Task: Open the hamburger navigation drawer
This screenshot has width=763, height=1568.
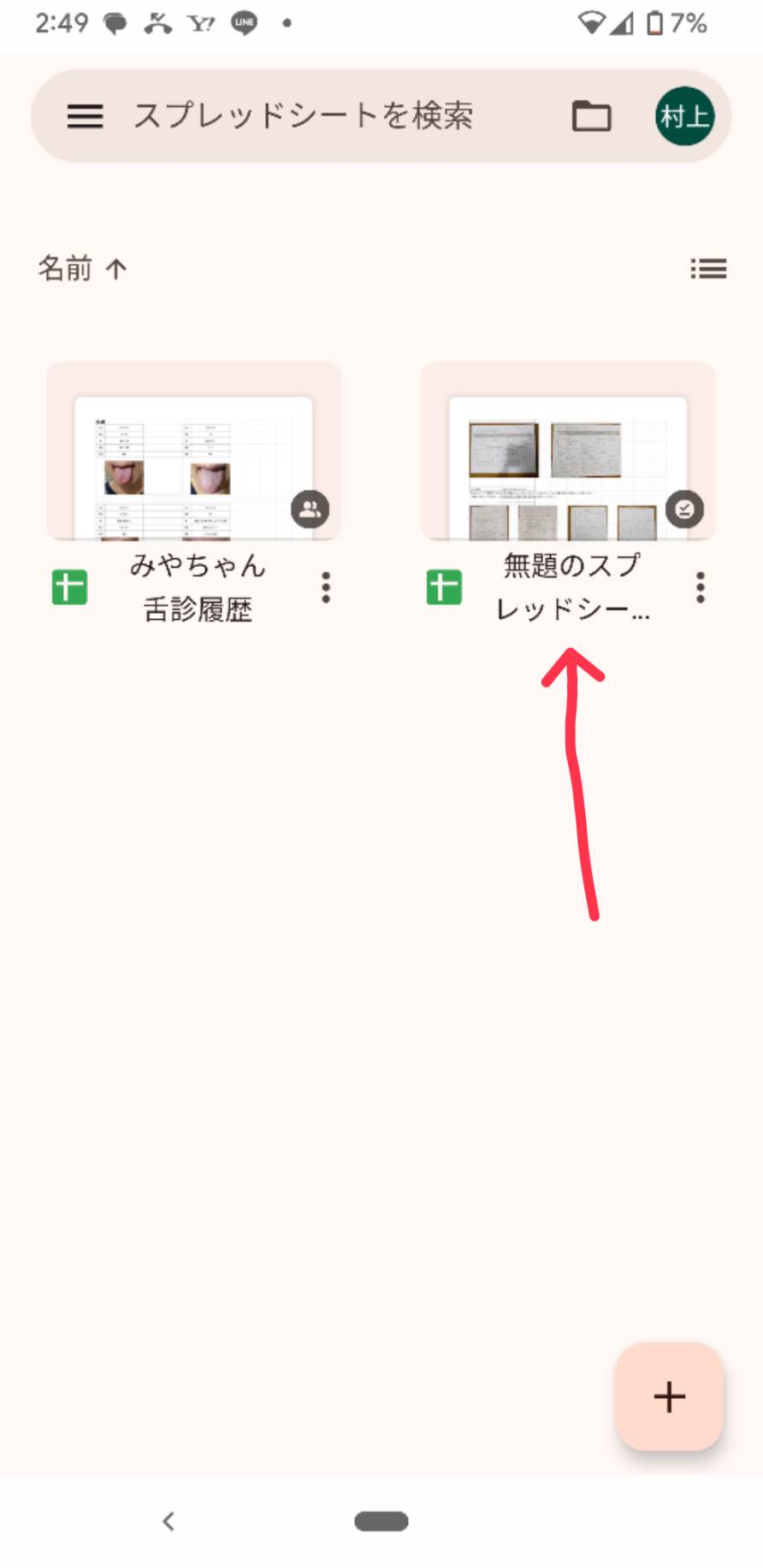Action: (x=85, y=116)
